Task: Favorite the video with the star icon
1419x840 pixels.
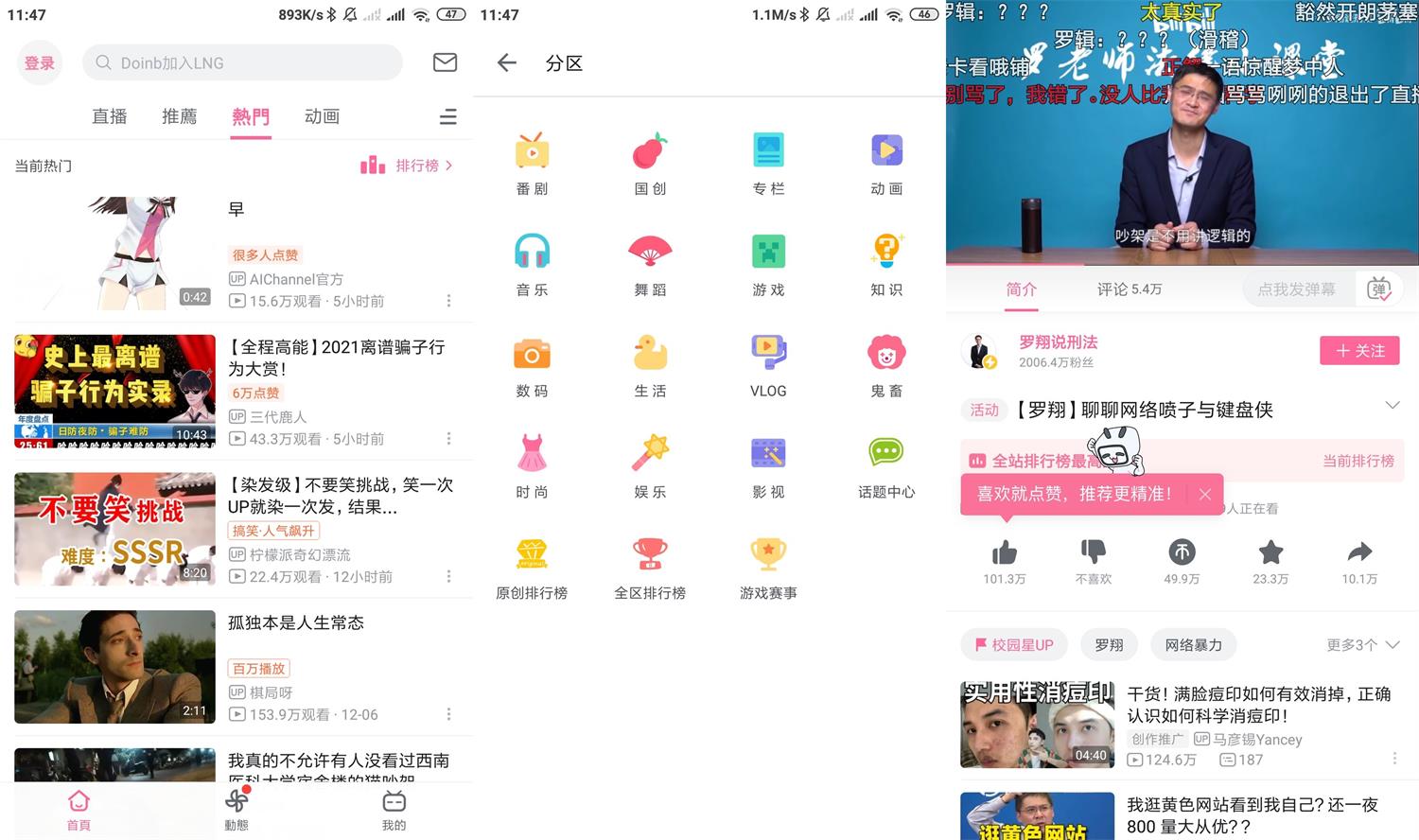Action: pos(1270,552)
